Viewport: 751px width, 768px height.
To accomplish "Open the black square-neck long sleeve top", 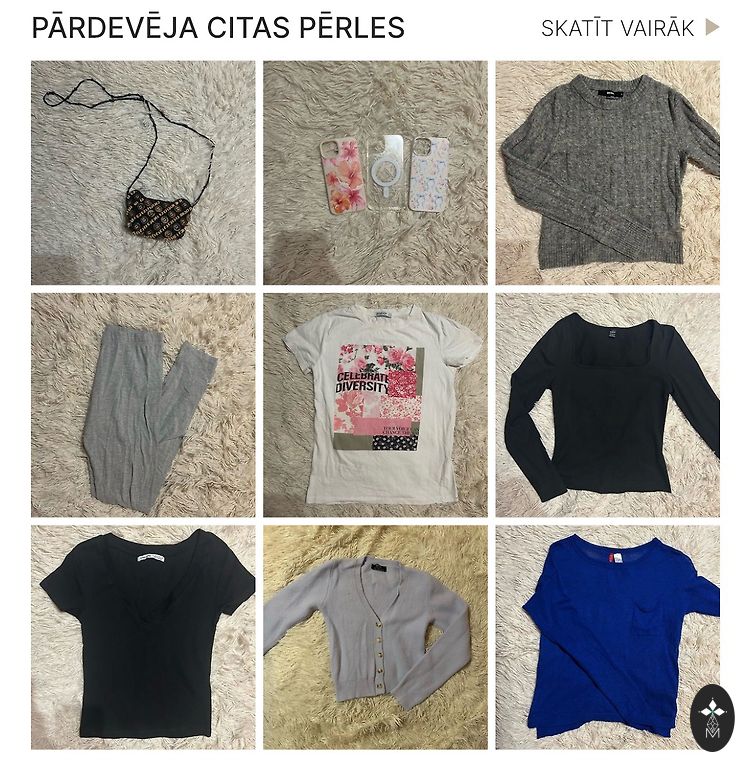I will tap(607, 405).
